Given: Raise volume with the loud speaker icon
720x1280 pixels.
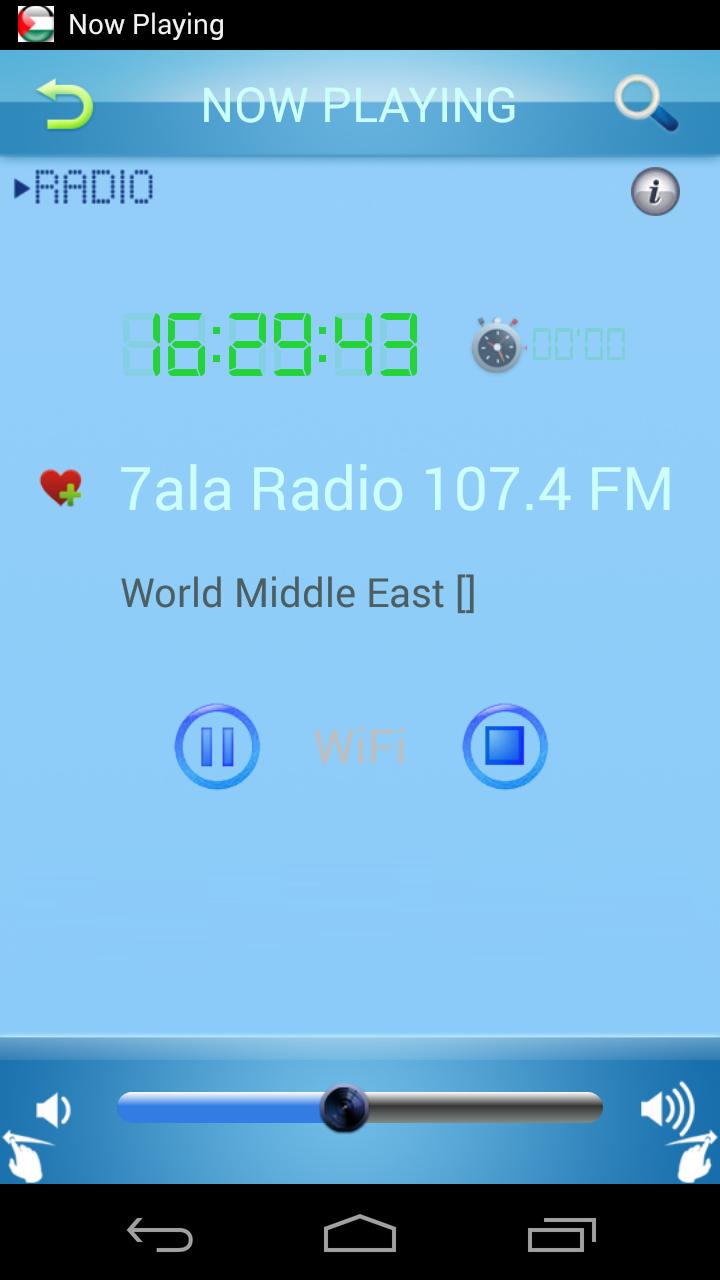Looking at the screenshot, I should click(x=667, y=1109).
